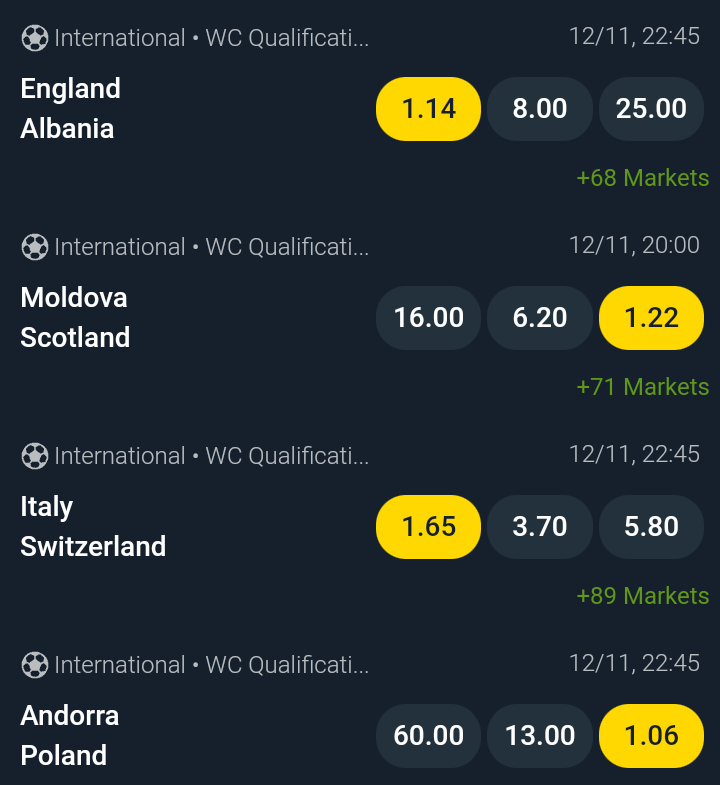
Task: Click the soccer icon next to Andorra Poland
Action: 35,664
